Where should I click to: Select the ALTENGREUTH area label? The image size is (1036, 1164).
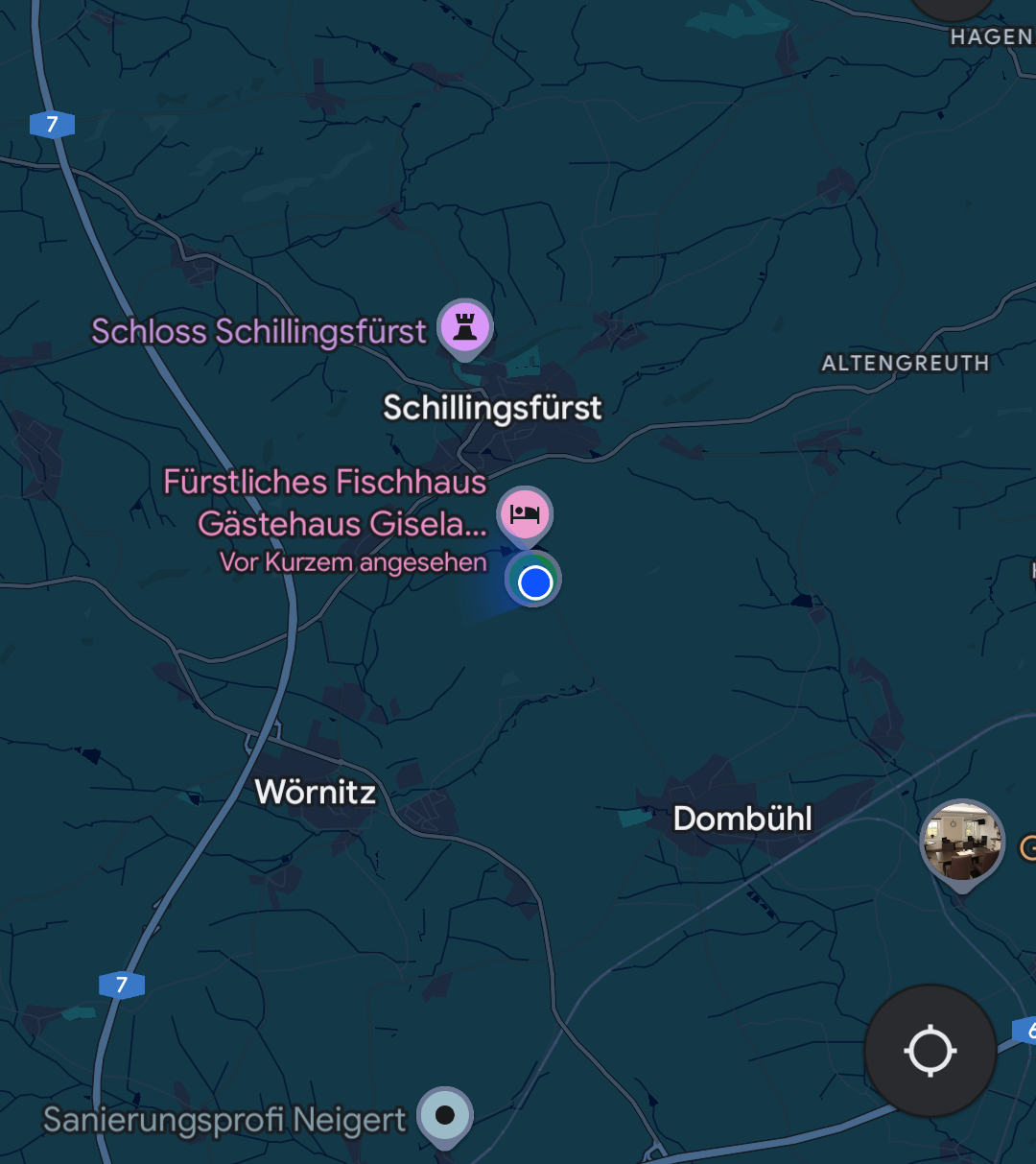905,363
